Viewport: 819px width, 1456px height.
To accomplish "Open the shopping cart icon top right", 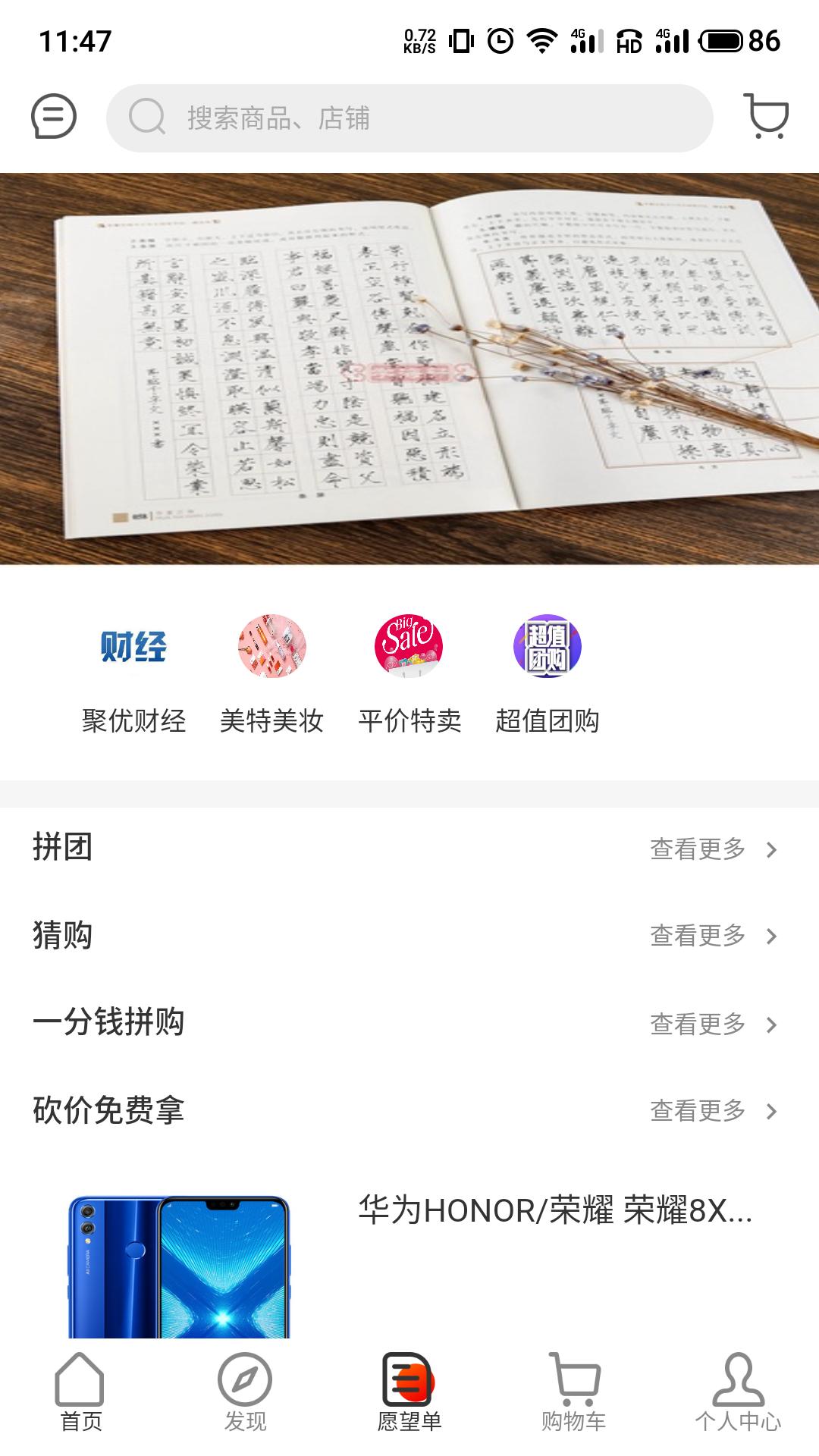I will (767, 115).
